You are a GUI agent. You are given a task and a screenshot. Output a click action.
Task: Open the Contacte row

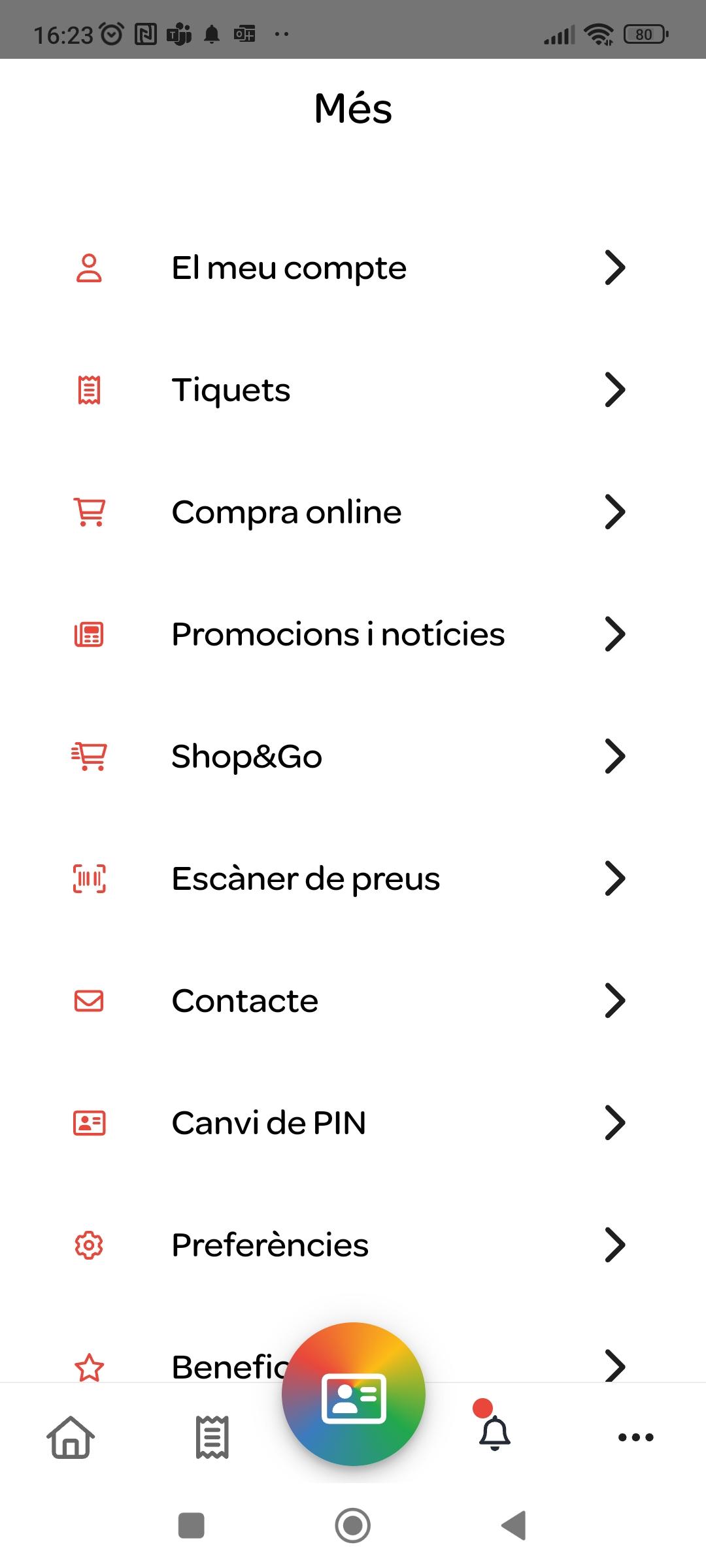(x=353, y=1001)
